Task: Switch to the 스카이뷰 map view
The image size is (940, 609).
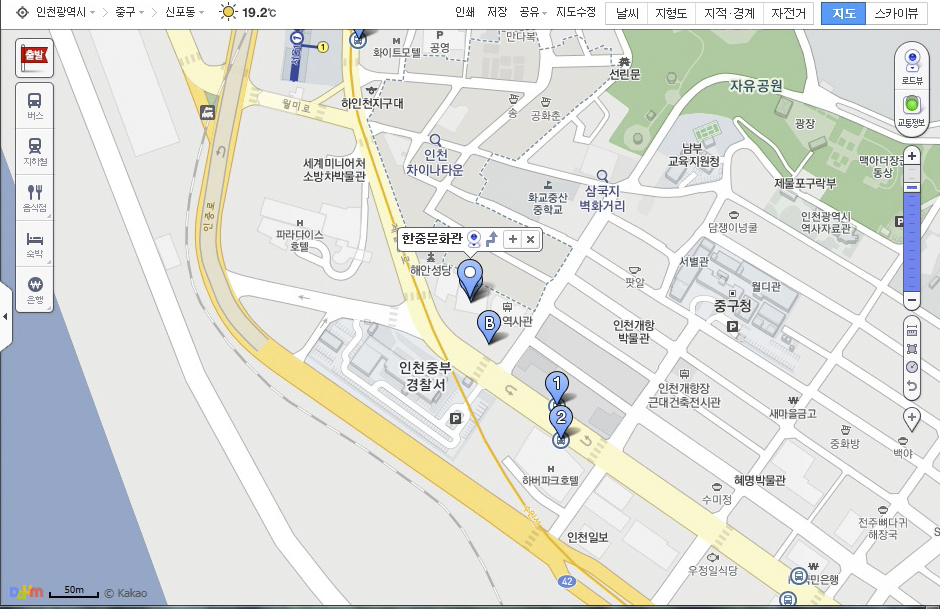Action: (x=897, y=14)
